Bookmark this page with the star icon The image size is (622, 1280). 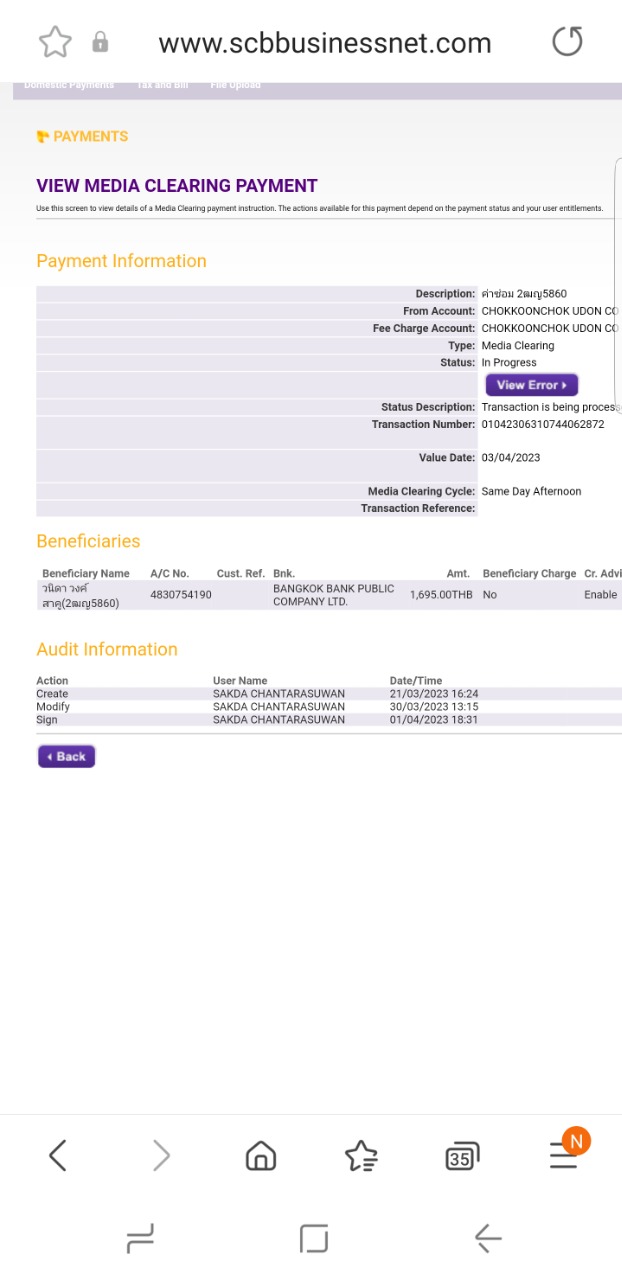55,42
